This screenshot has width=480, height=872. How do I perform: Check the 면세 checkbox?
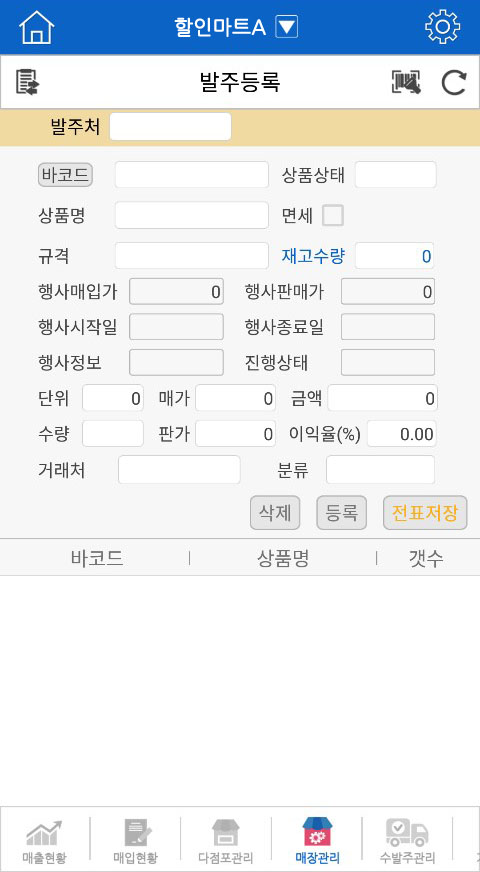[333, 215]
